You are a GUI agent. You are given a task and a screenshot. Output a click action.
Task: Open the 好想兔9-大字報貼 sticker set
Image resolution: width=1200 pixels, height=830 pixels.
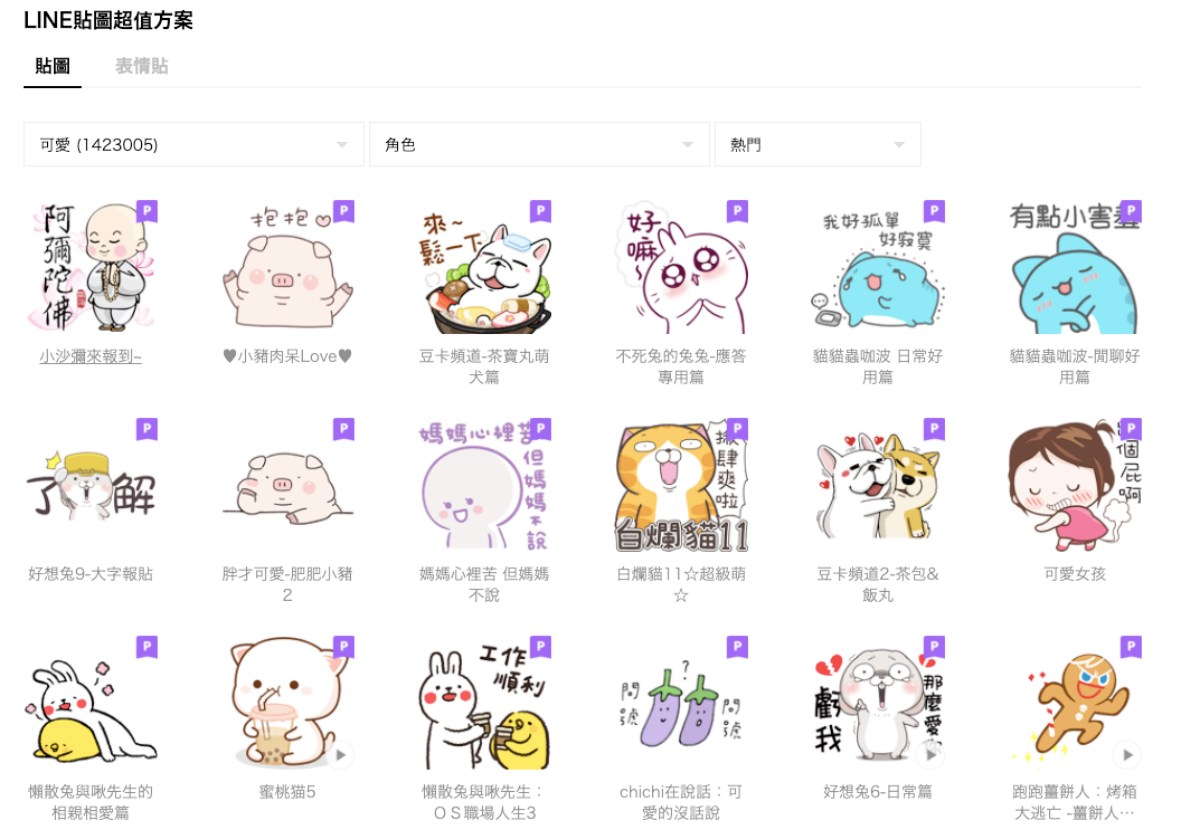point(91,486)
